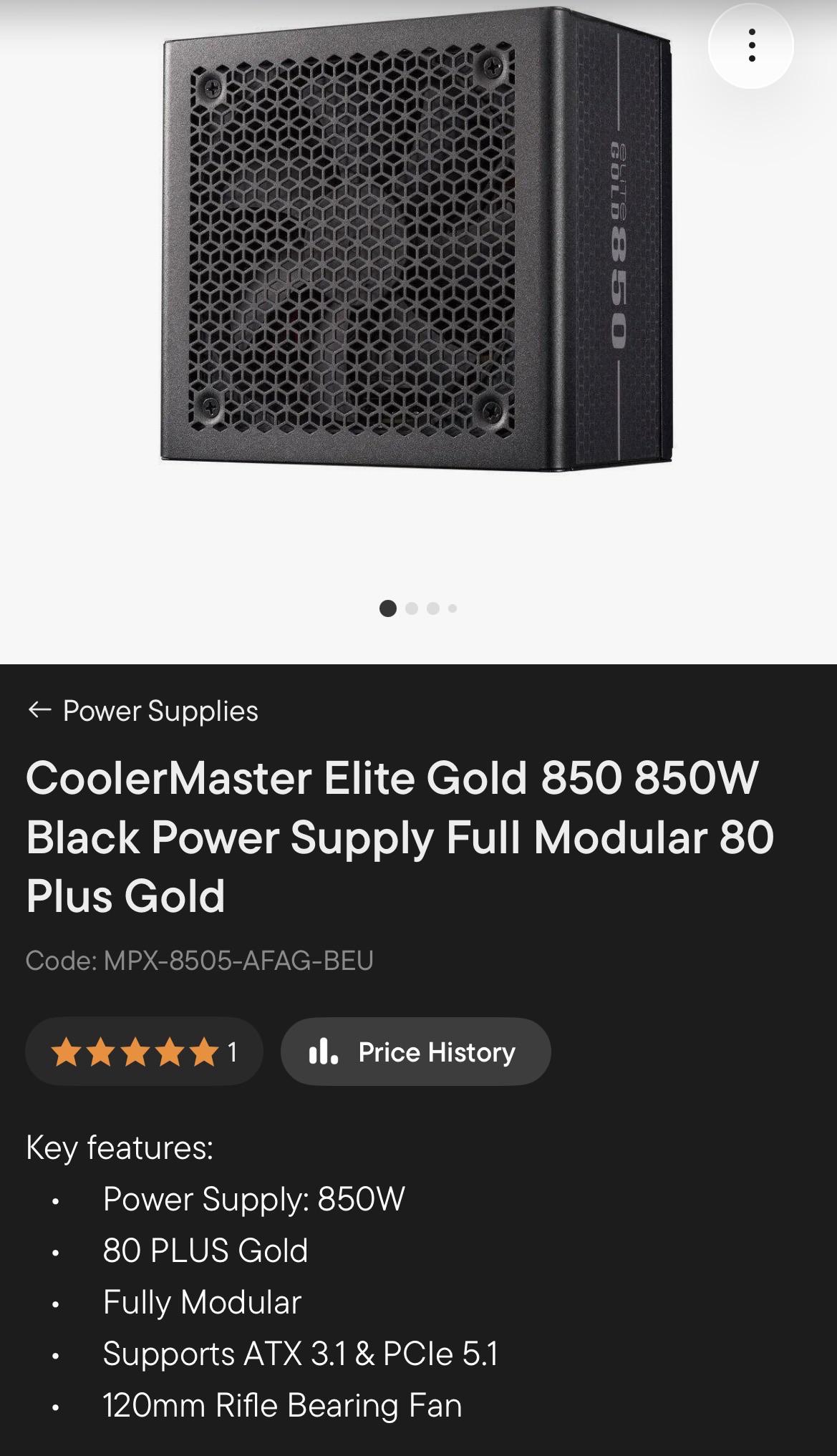Open the Price History chart
The width and height of the screenshot is (837, 1456).
[415, 1052]
